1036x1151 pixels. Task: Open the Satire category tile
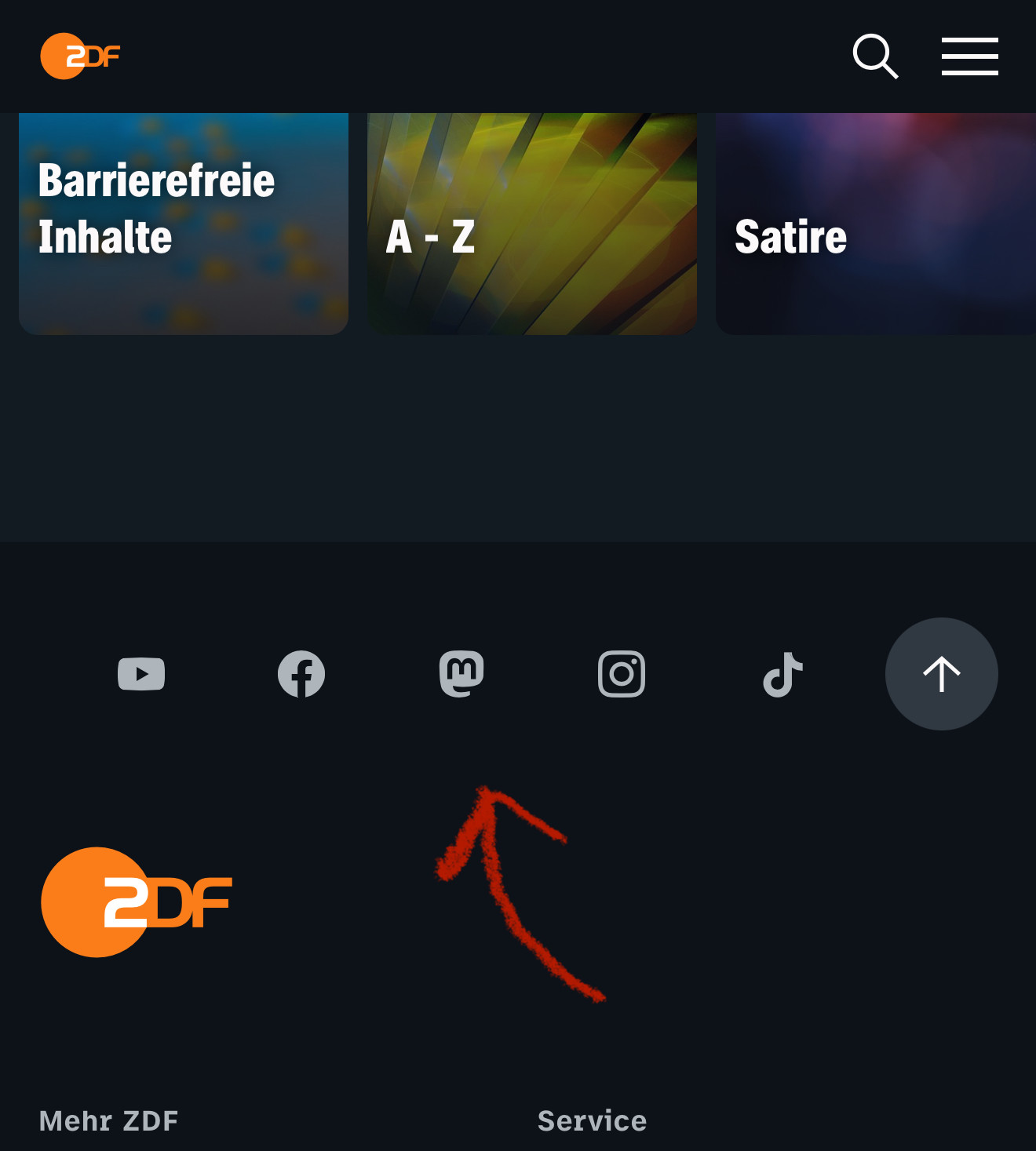click(x=875, y=224)
